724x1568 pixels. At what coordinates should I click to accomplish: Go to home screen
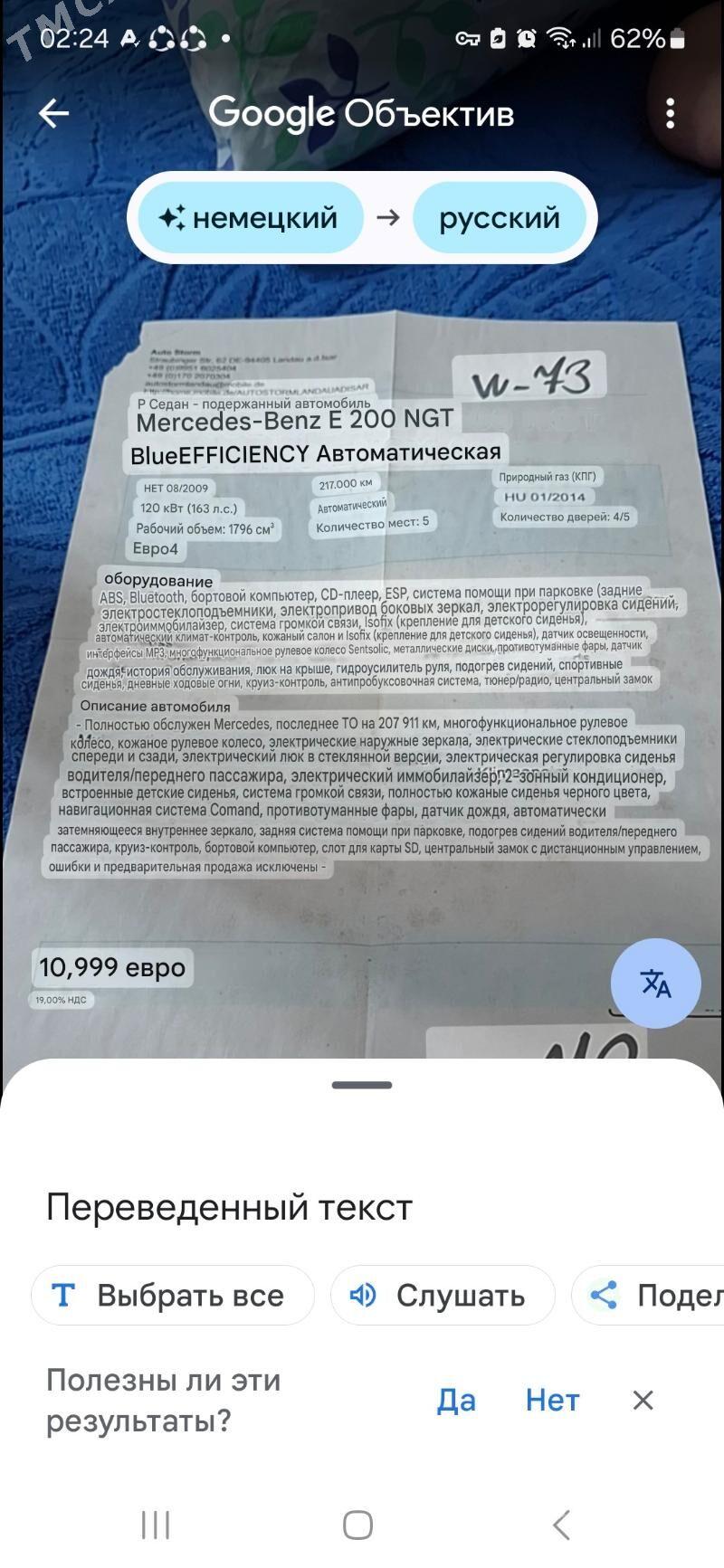358,1525
